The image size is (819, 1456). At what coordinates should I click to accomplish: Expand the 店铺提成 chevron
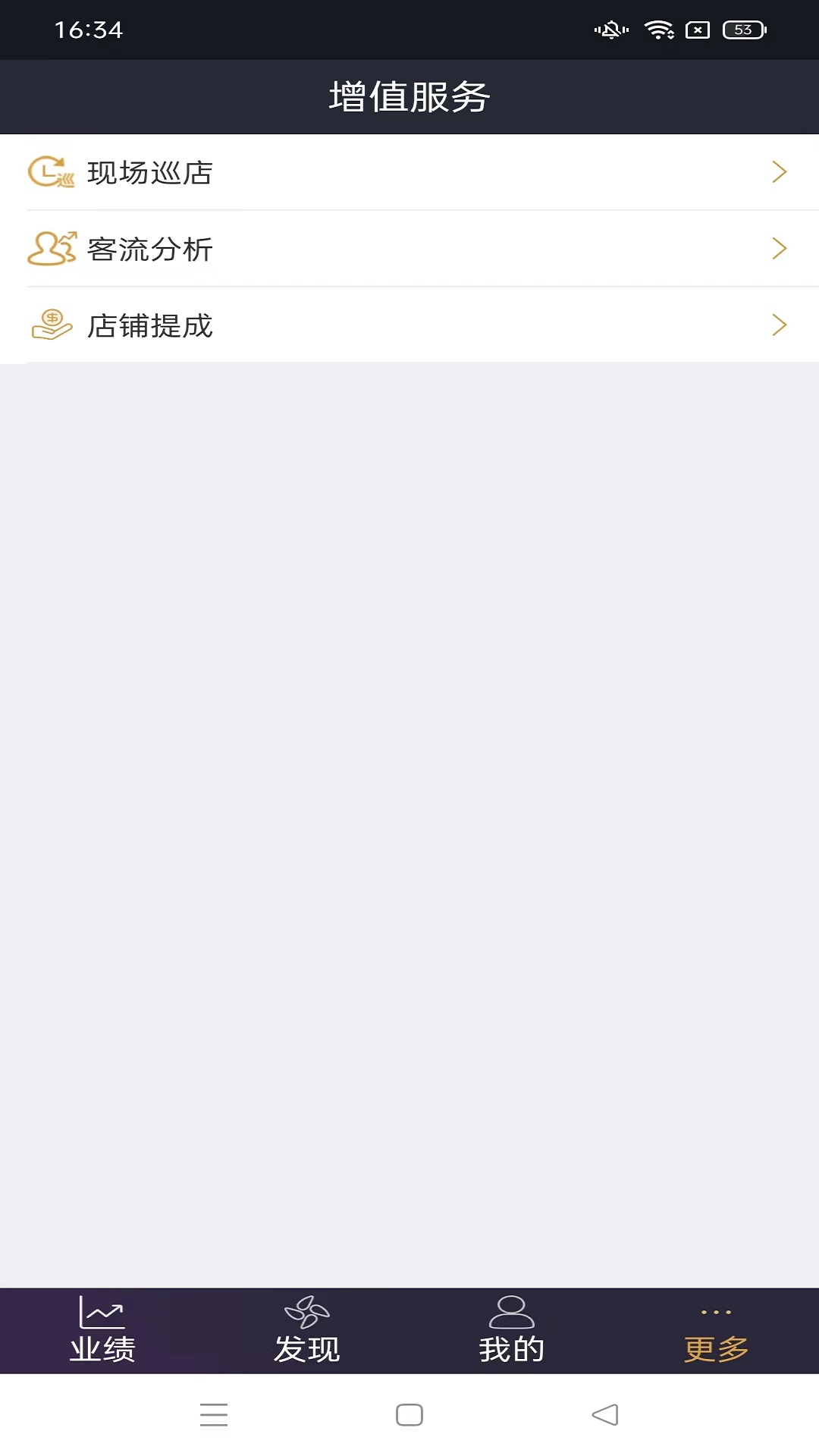pos(779,325)
